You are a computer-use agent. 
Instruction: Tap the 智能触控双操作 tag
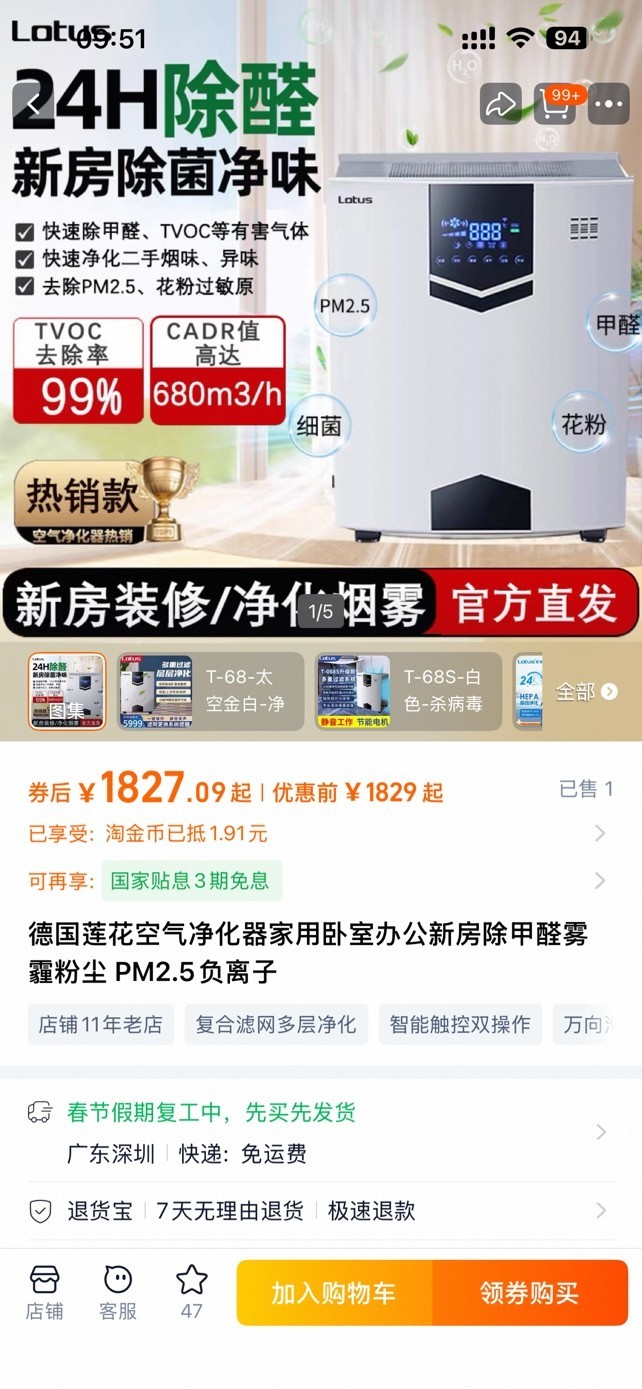pos(460,1025)
